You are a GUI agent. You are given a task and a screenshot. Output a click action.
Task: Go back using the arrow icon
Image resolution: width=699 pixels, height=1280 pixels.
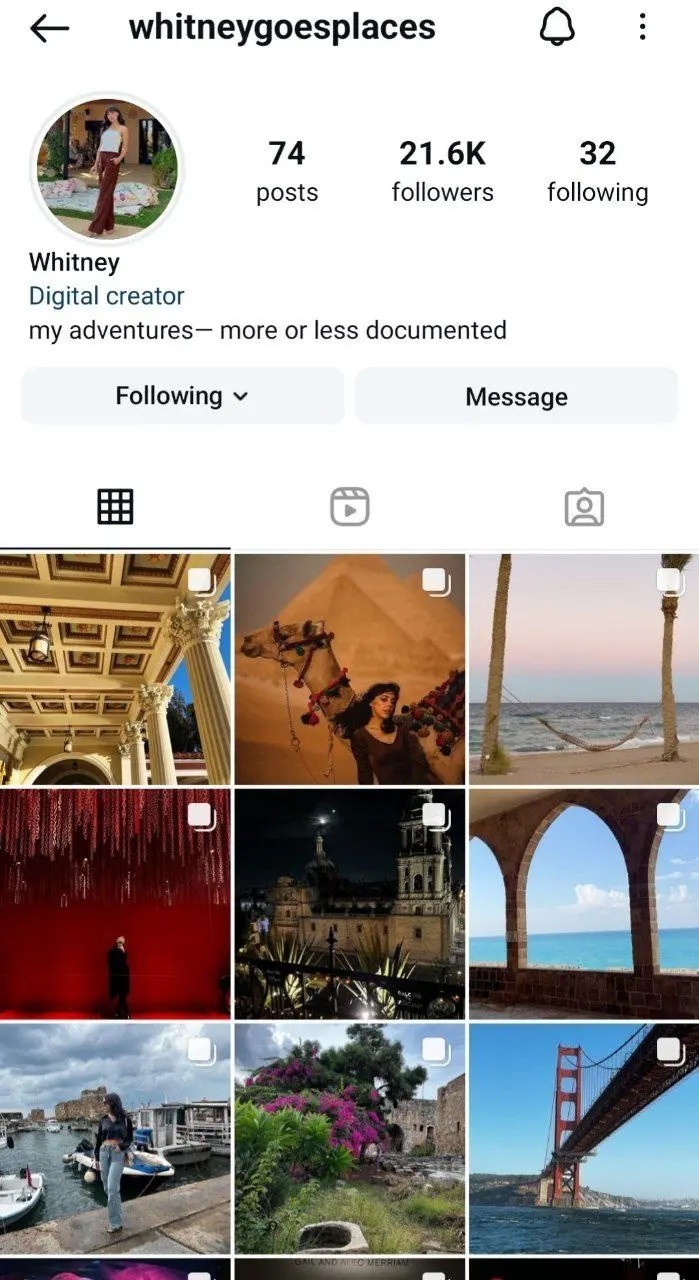[x=49, y=28]
